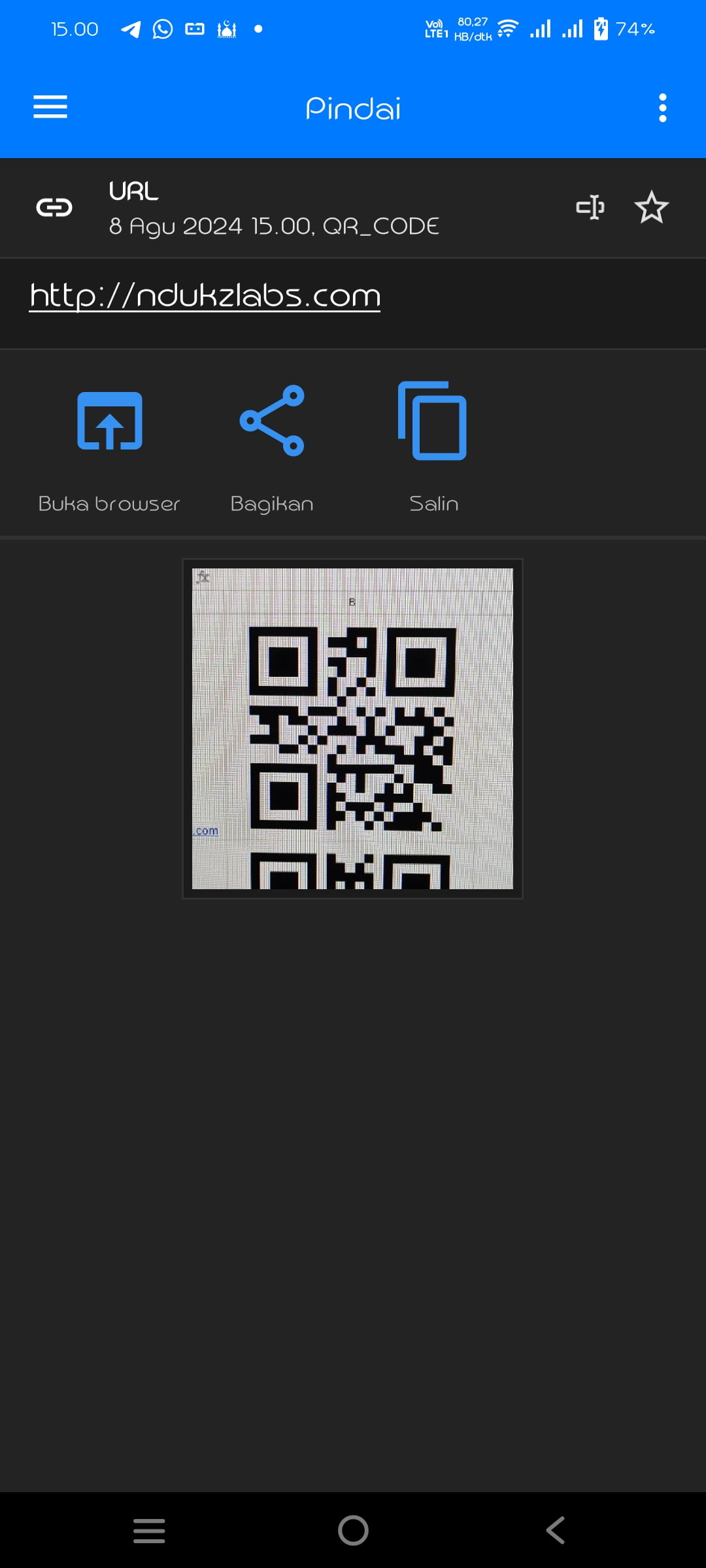Open the navigation drawer hamburger icon
The image size is (706, 1568).
(49, 107)
